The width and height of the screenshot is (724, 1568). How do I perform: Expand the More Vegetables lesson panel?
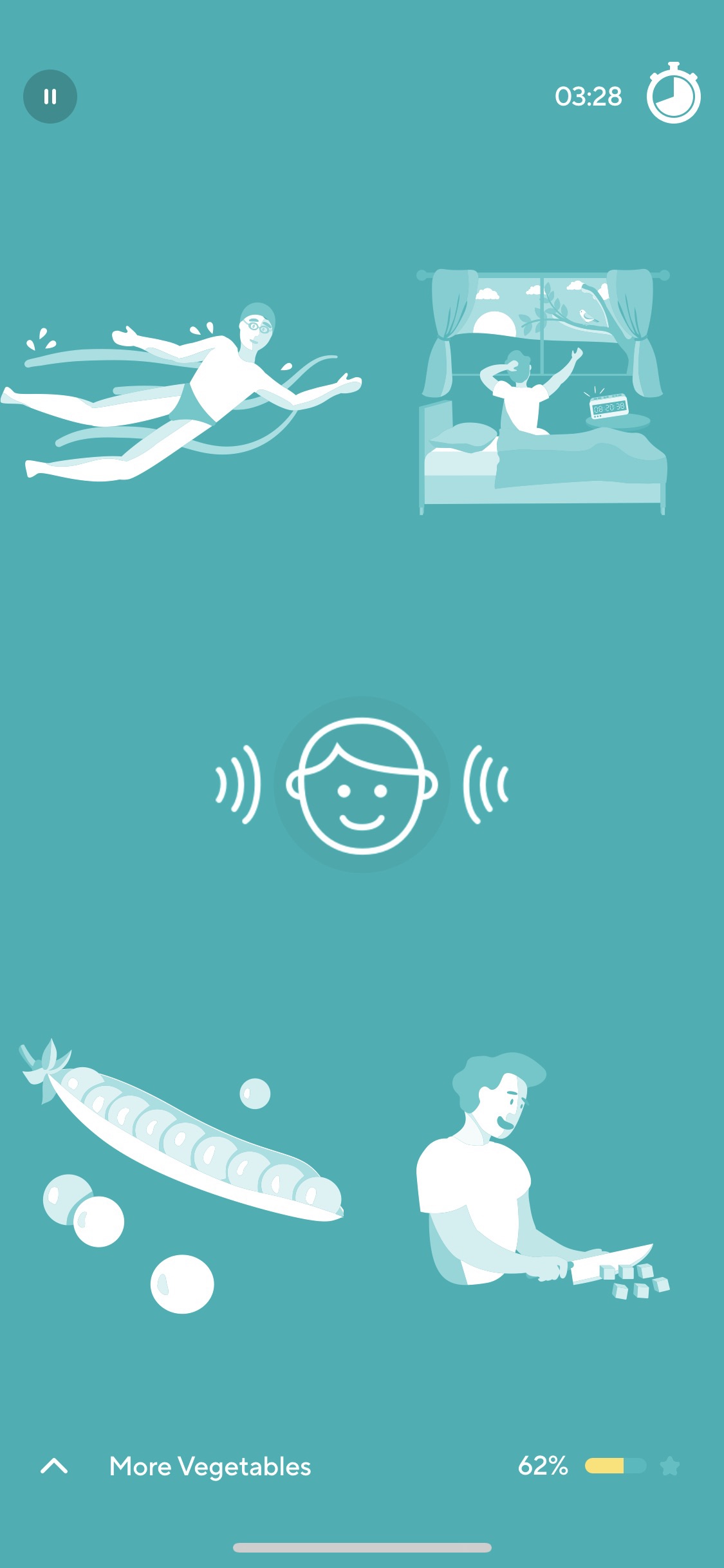coord(54,1466)
